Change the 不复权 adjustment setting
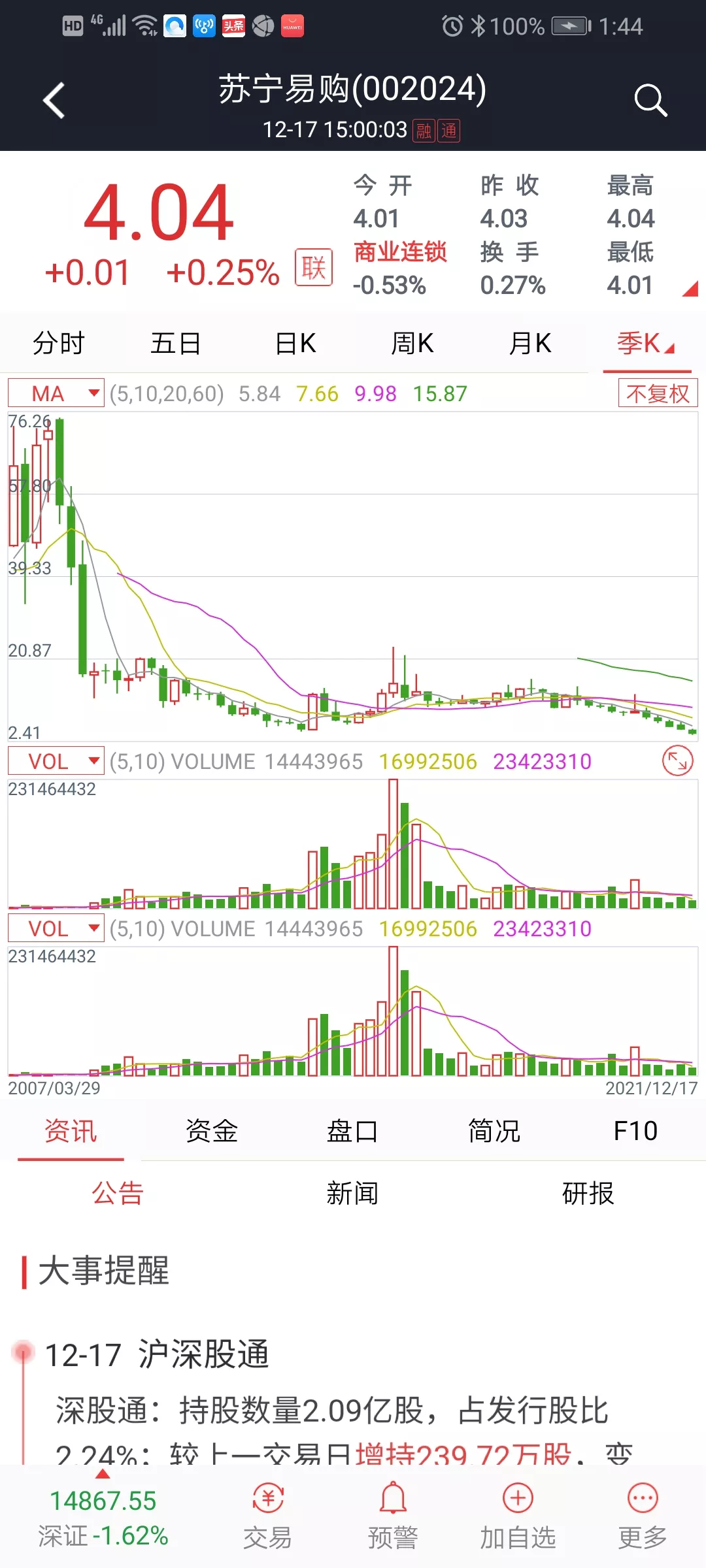This screenshot has width=706, height=1568. (658, 393)
